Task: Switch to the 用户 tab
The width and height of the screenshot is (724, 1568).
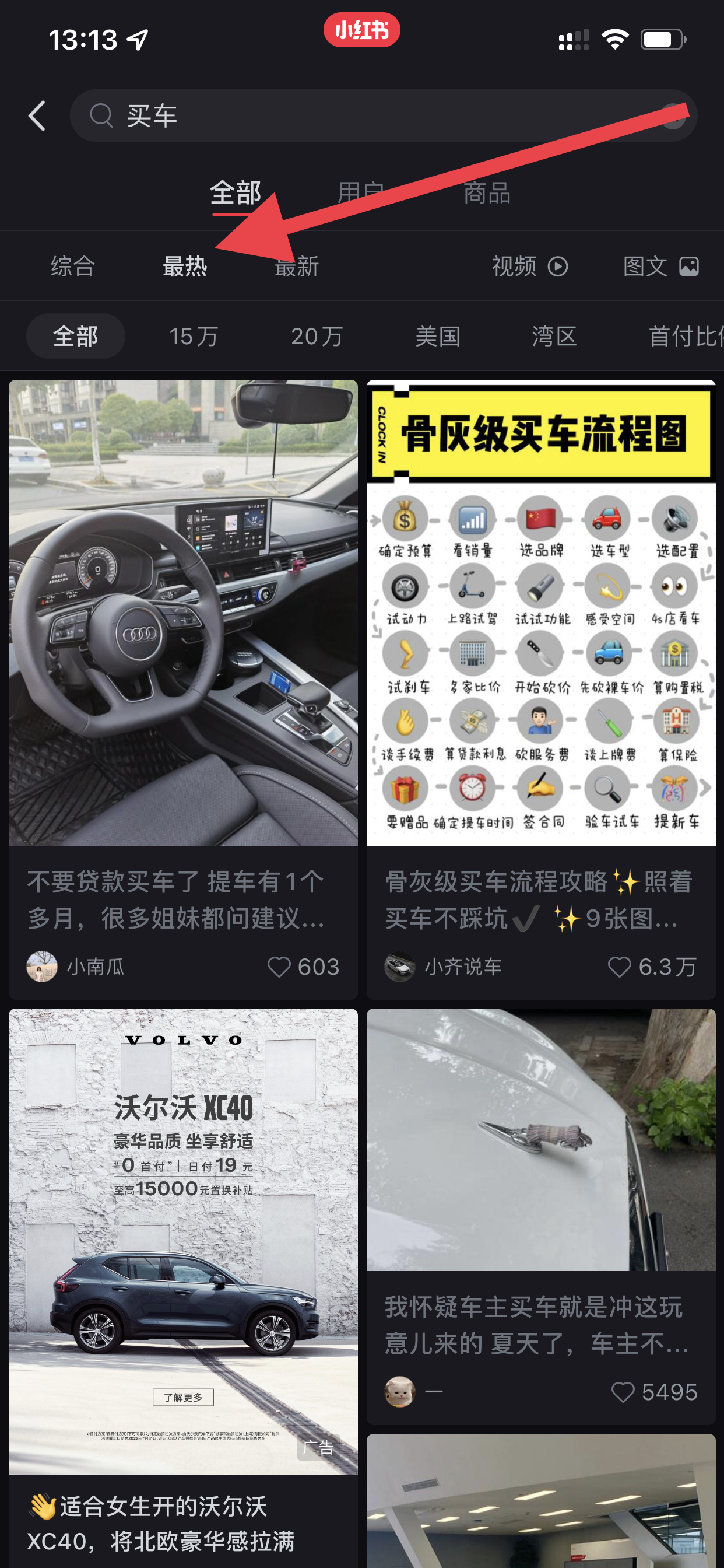Action: click(361, 194)
